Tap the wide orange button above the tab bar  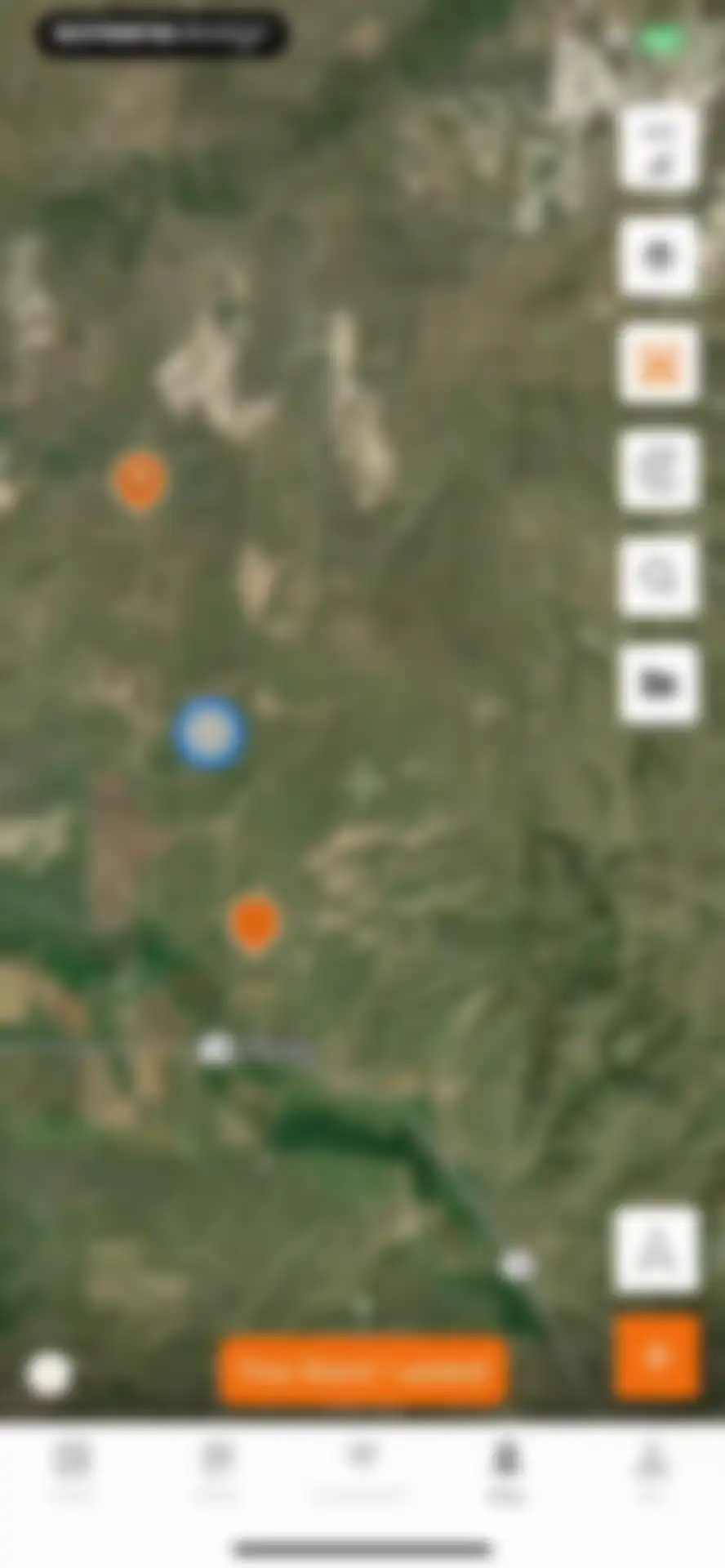pos(362,1371)
